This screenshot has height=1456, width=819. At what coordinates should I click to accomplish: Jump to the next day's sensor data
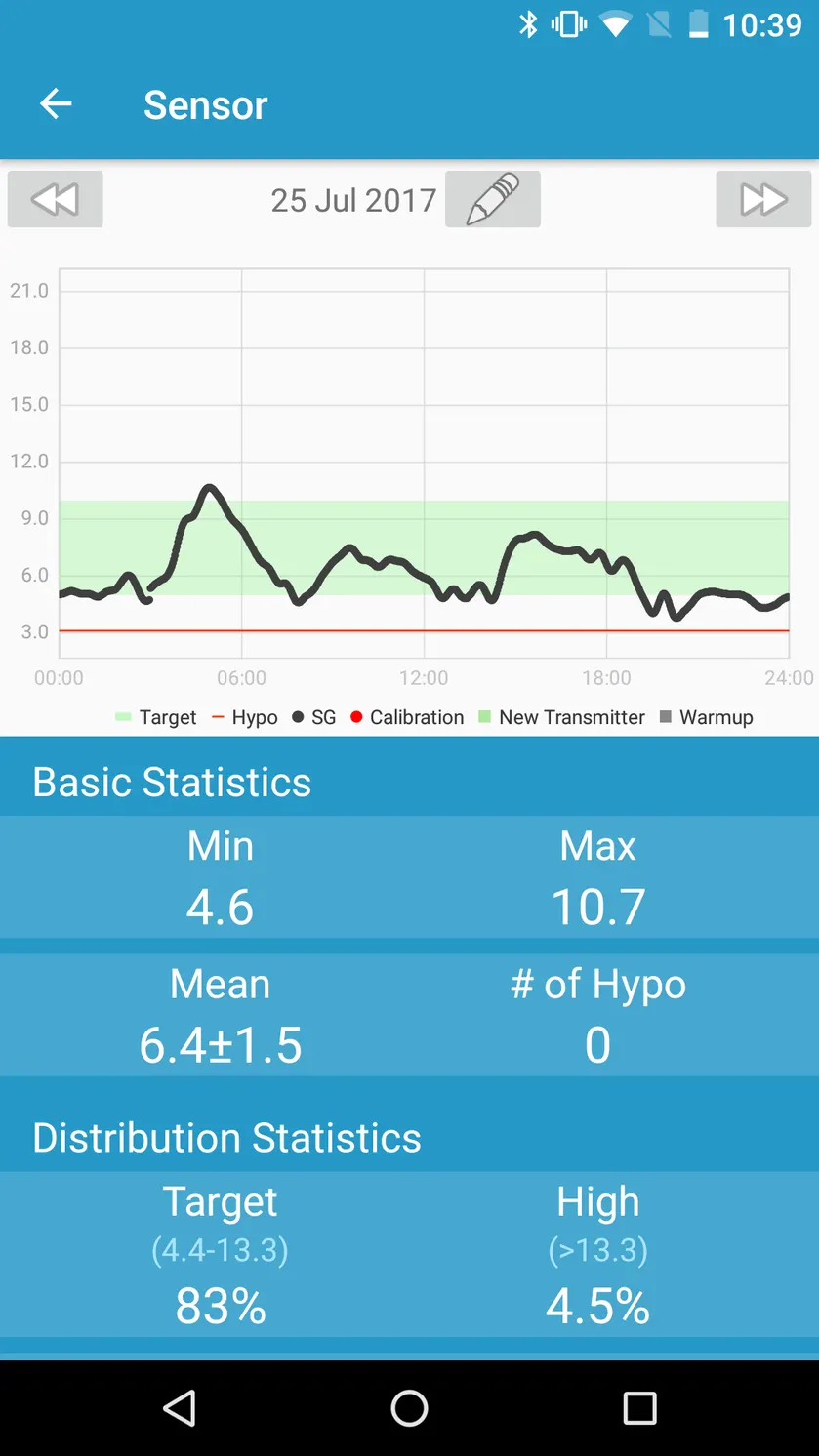pyautogui.click(x=763, y=199)
